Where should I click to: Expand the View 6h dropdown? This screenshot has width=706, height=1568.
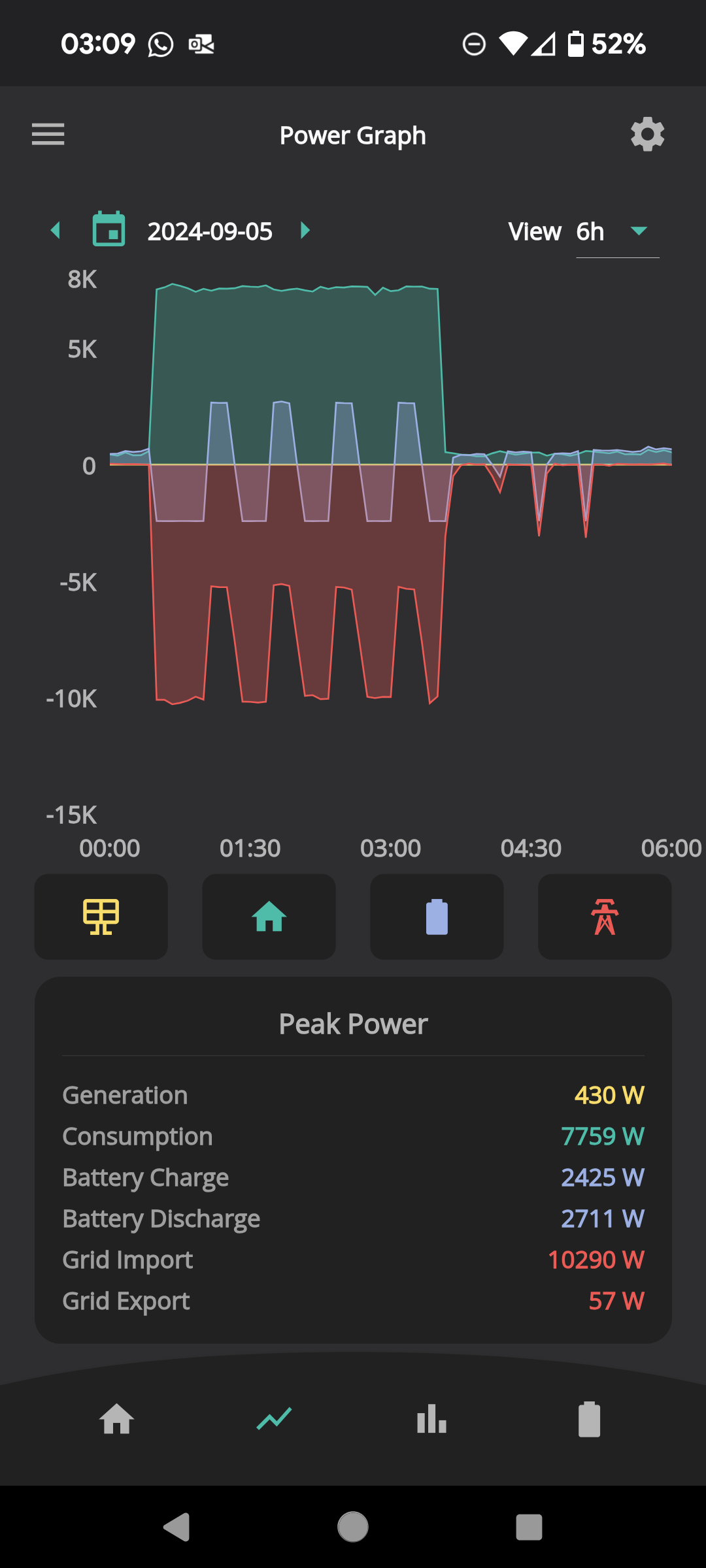pos(617,231)
